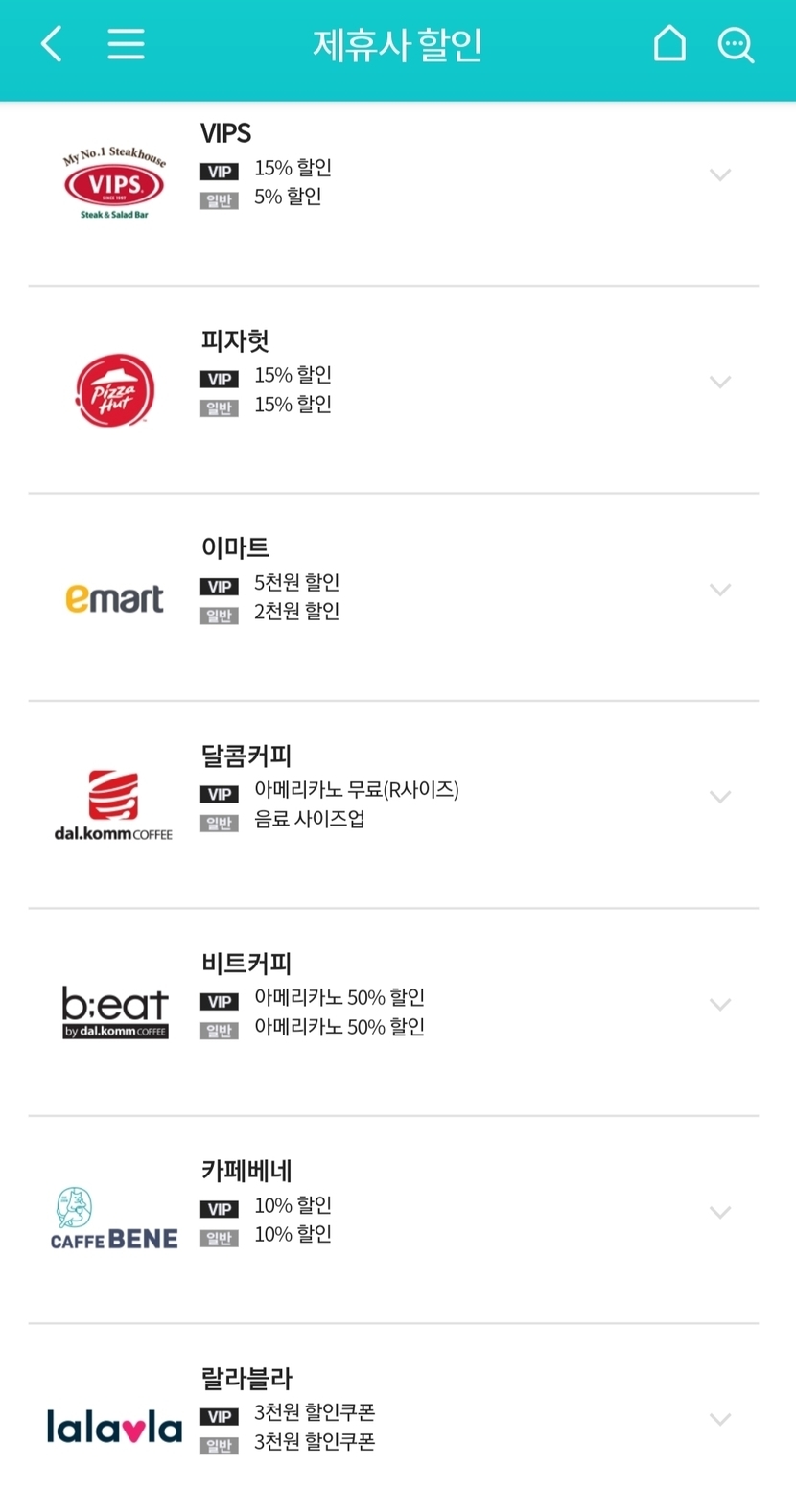This screenshot has height=1512, width=796.
Task: Go back using the header arrow
Action: click(52, 44)
